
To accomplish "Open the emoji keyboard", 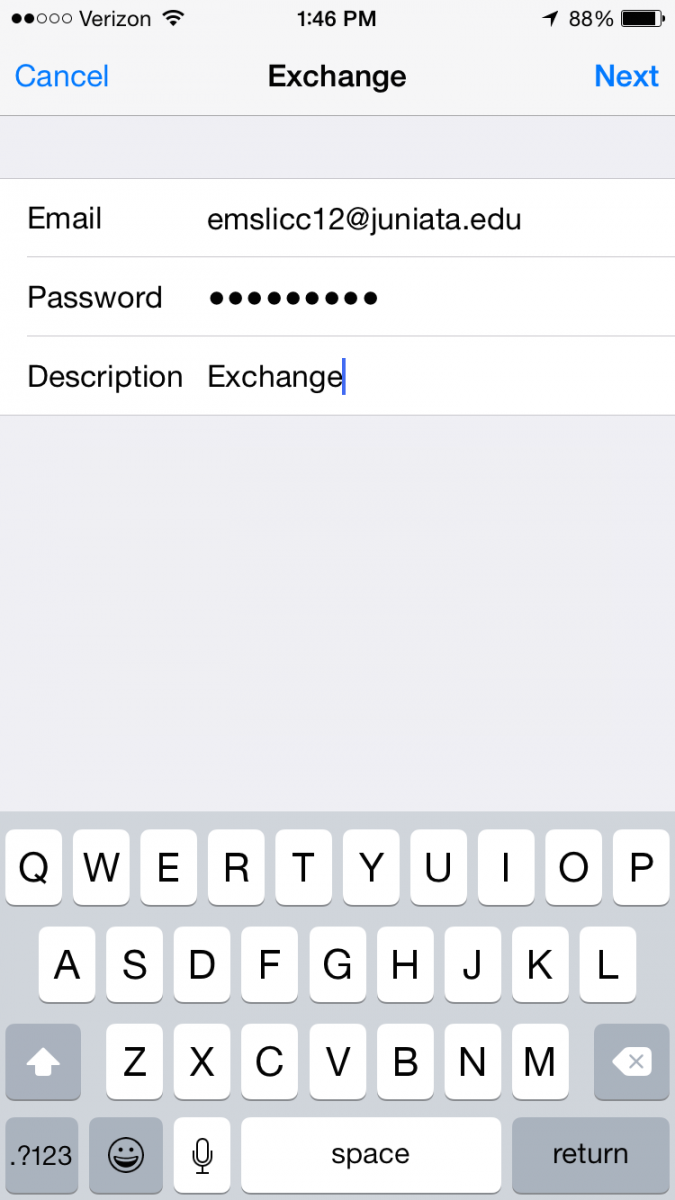I will 126,1155.
